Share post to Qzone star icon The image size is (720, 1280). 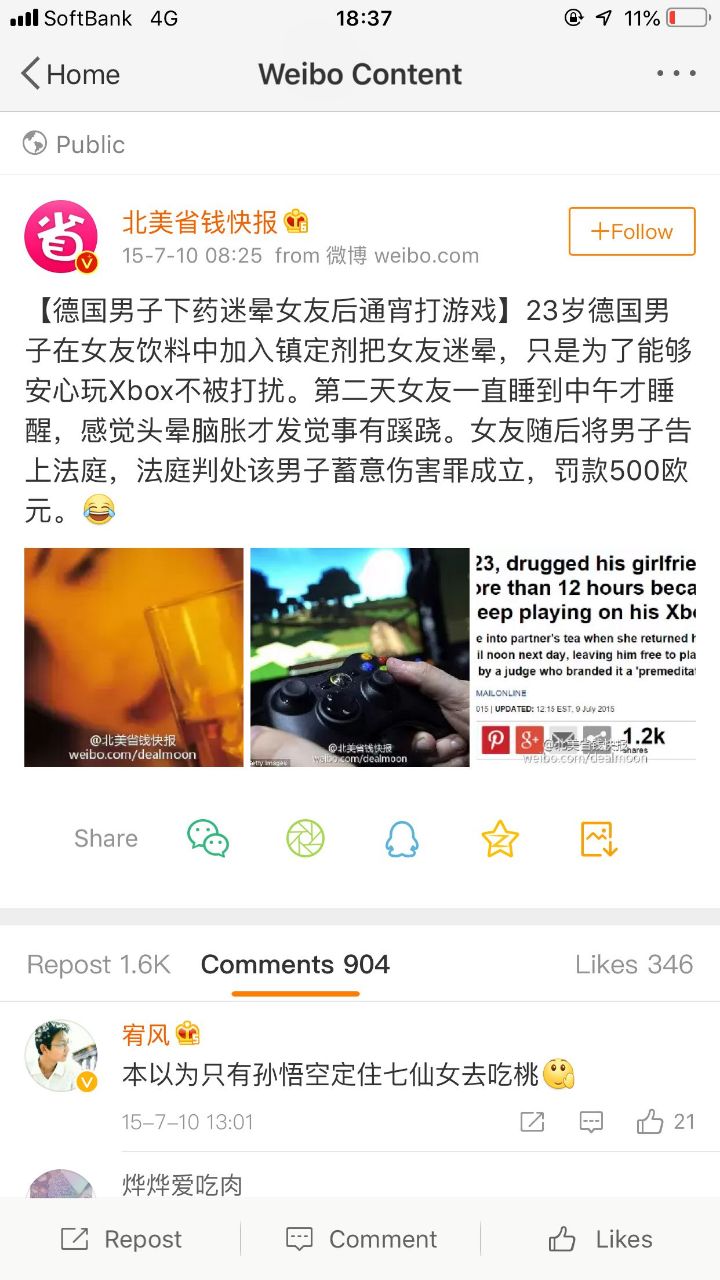click(x=499, y=838)
